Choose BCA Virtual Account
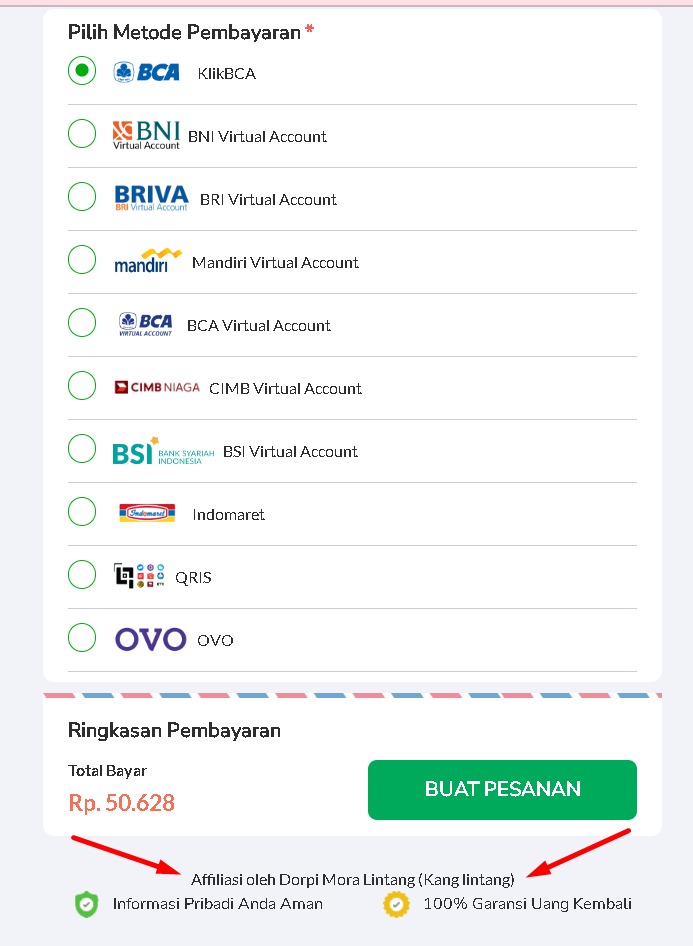The image size is (693, 946). pos(82,323)
